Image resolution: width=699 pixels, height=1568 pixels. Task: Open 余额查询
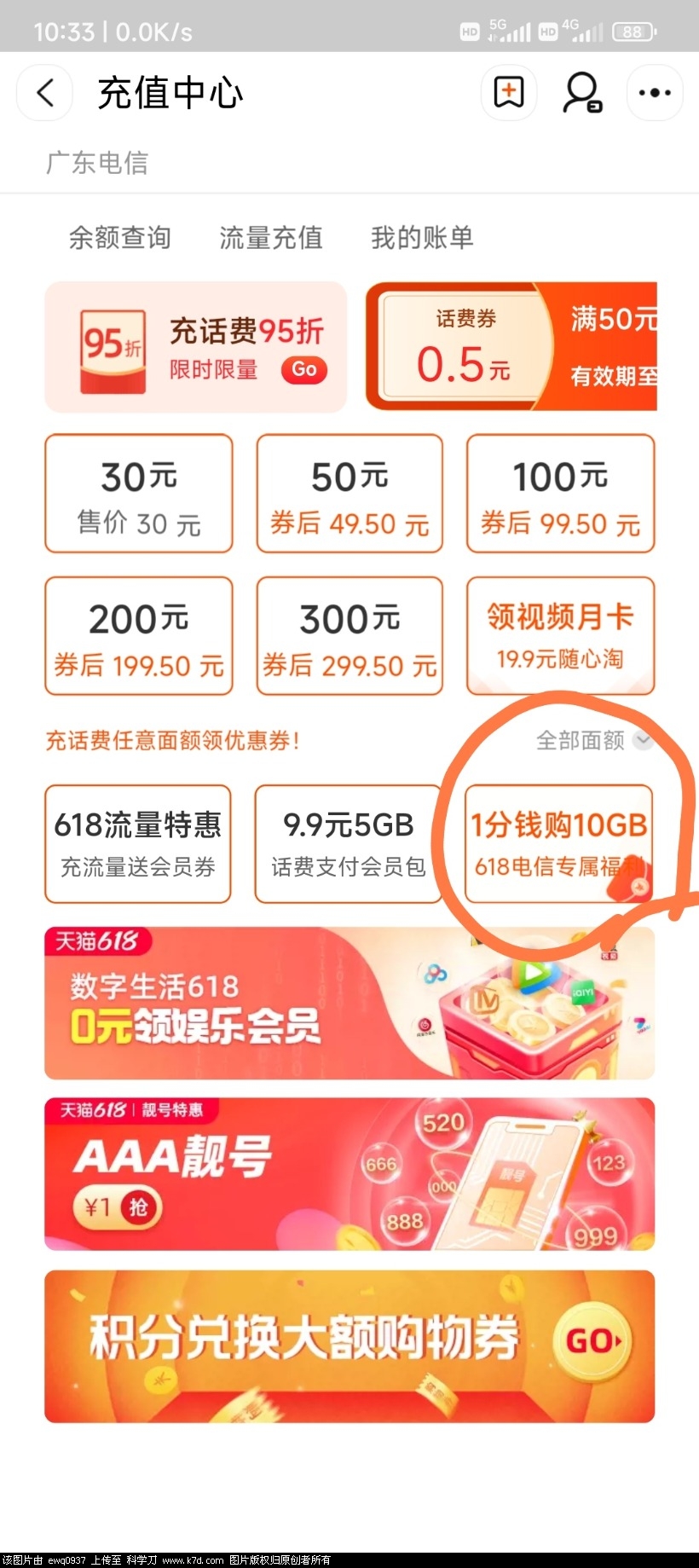pos(119,238)
